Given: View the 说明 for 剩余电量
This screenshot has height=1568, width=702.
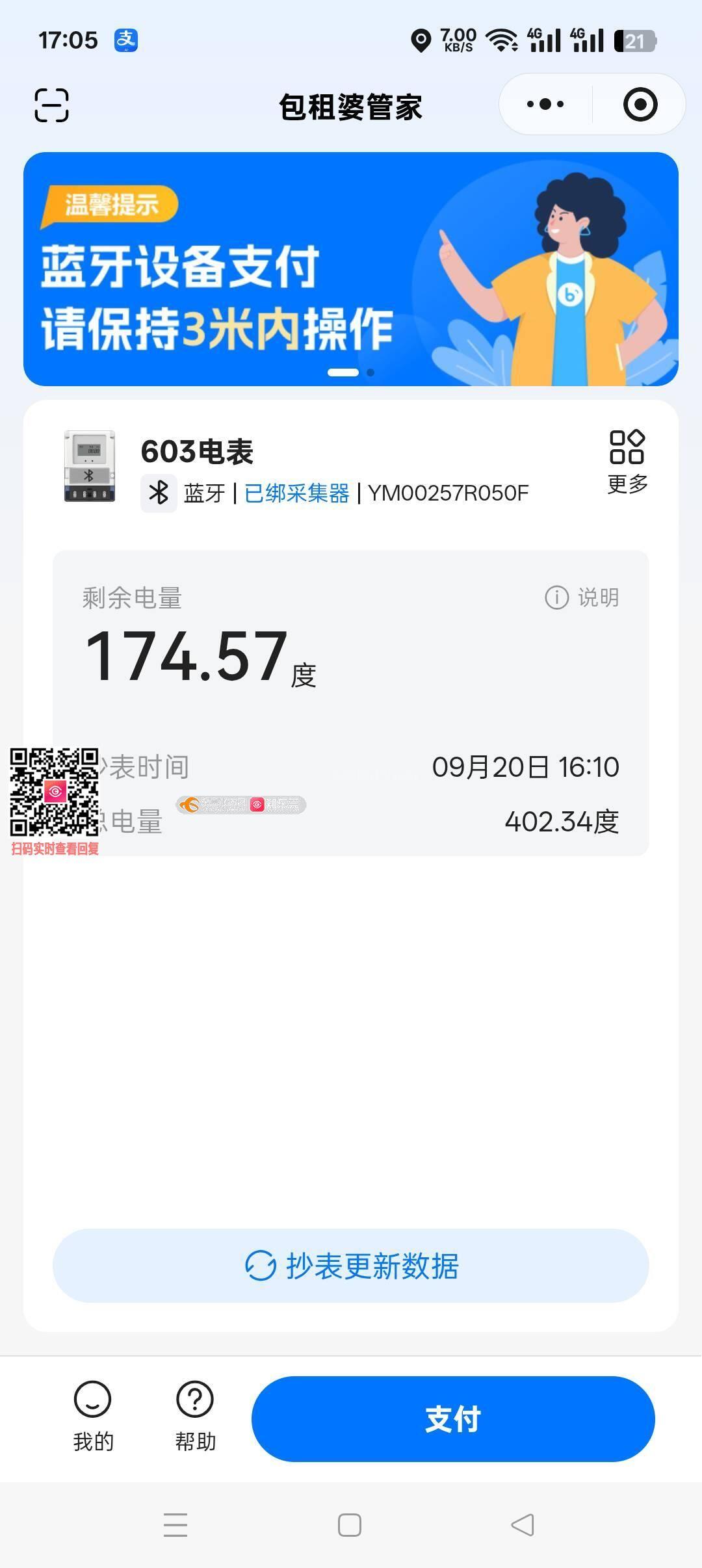Looking at the screenshot, I should [x=582, y=597].
